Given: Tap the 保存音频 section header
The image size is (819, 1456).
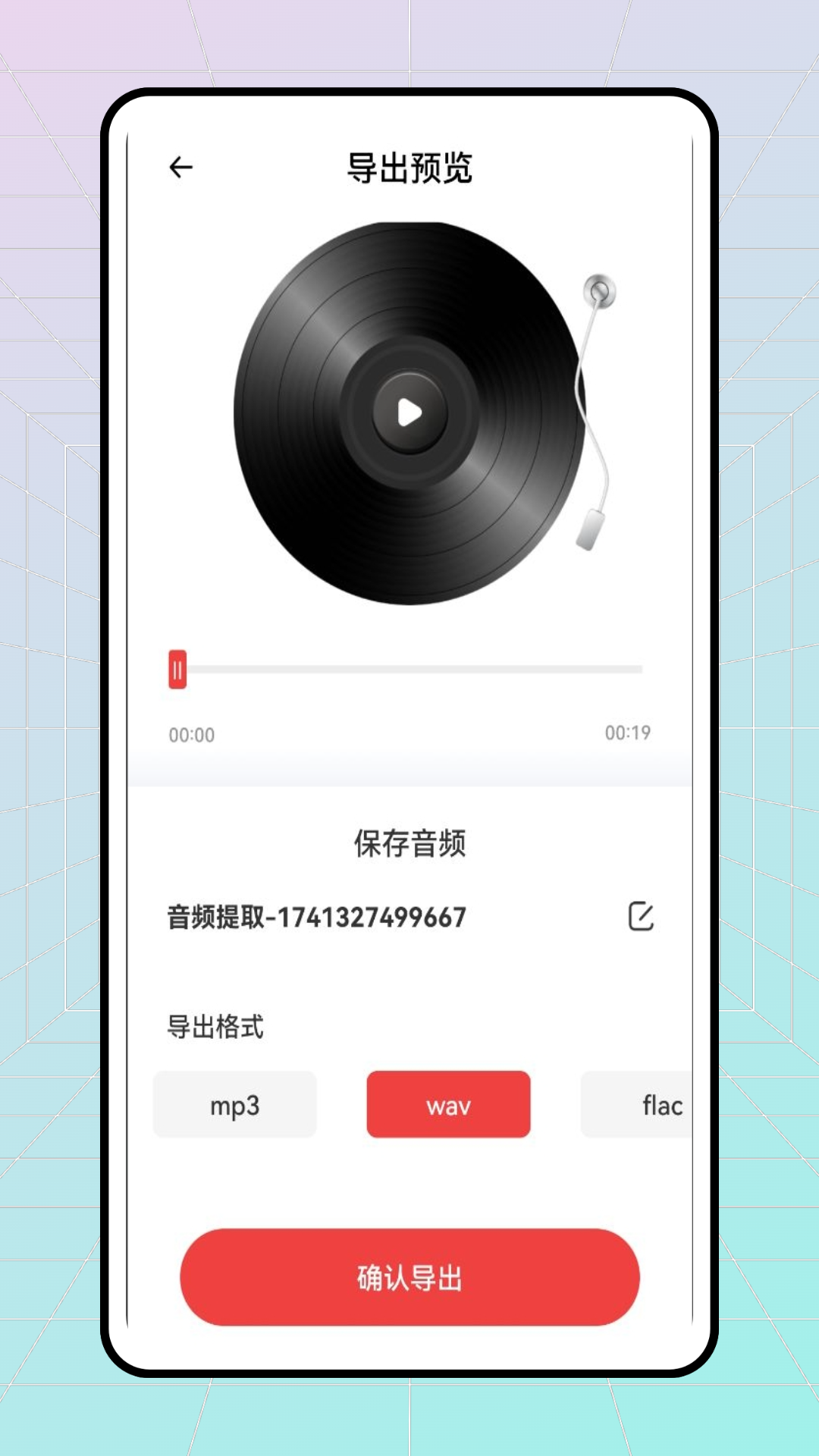Looking at the screenshot, I should 409,844.
